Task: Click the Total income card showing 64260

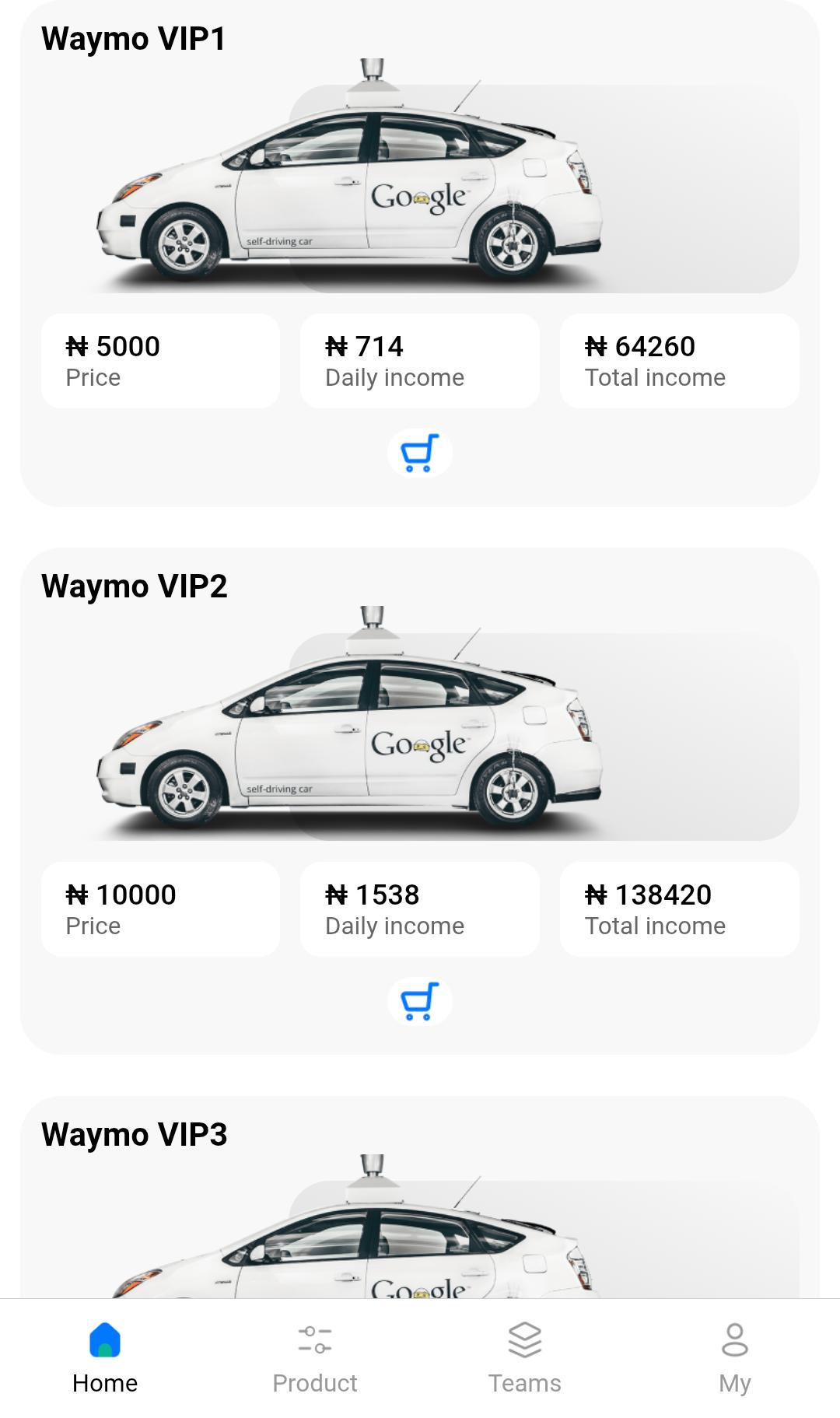Action: point(679,360)
